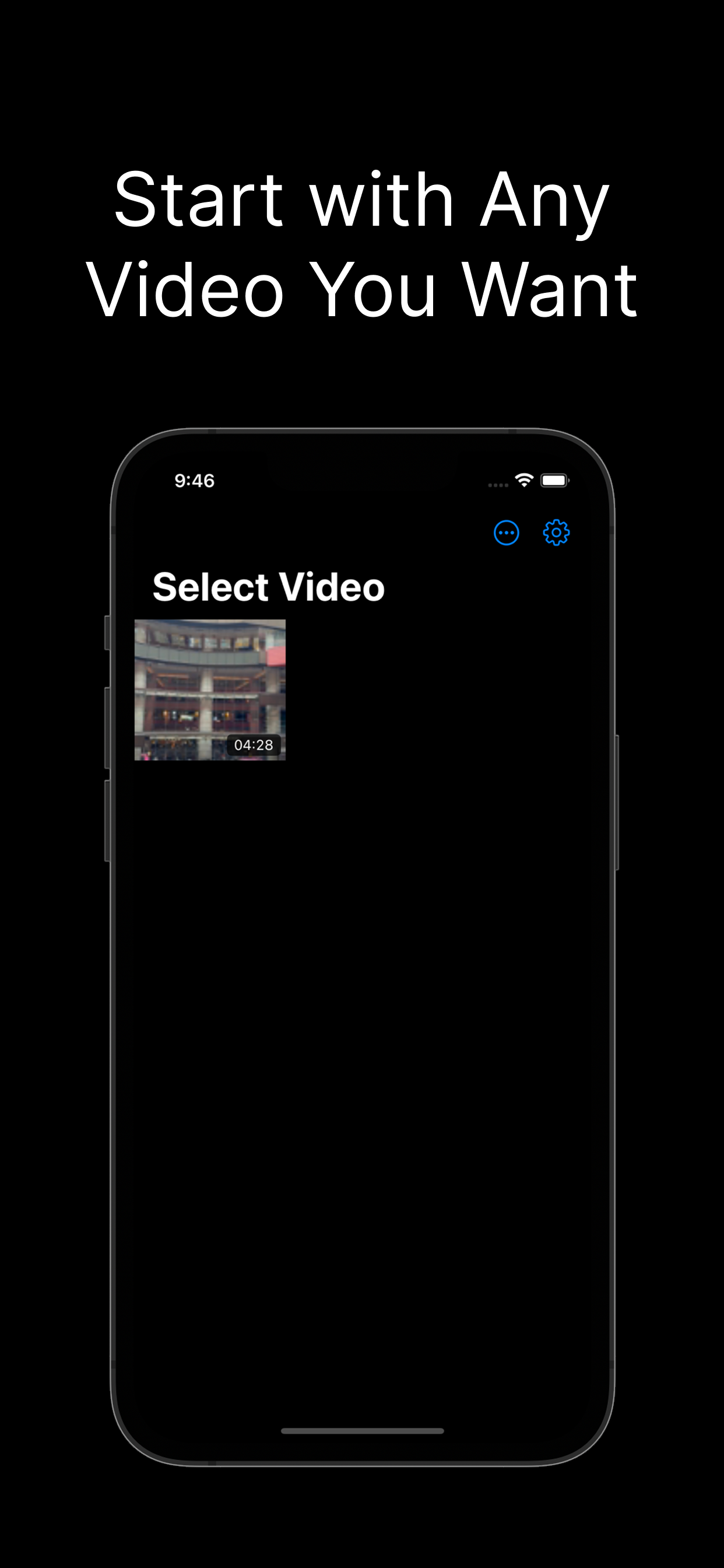Tap the Select Video heading
This screenshot has height=1568, width=724.
268,586
